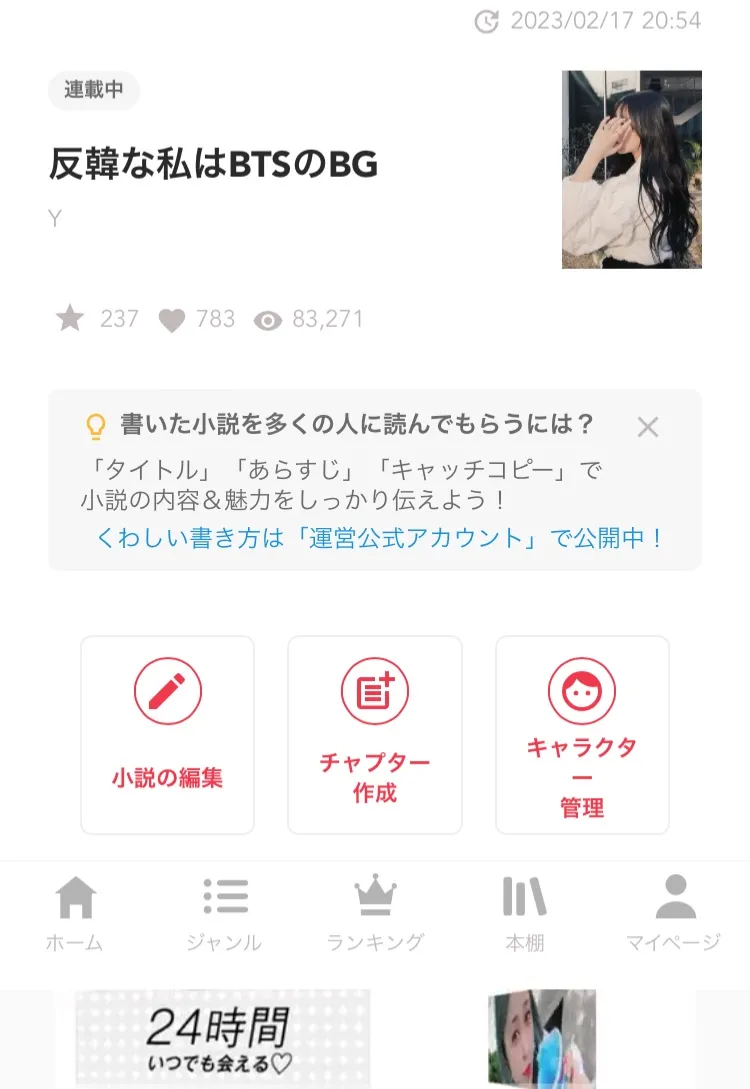The image size is (750, 1089).
Task: Click the face icon for キャラクター管理
Action: pyautogui.click(x=582, y=690)
